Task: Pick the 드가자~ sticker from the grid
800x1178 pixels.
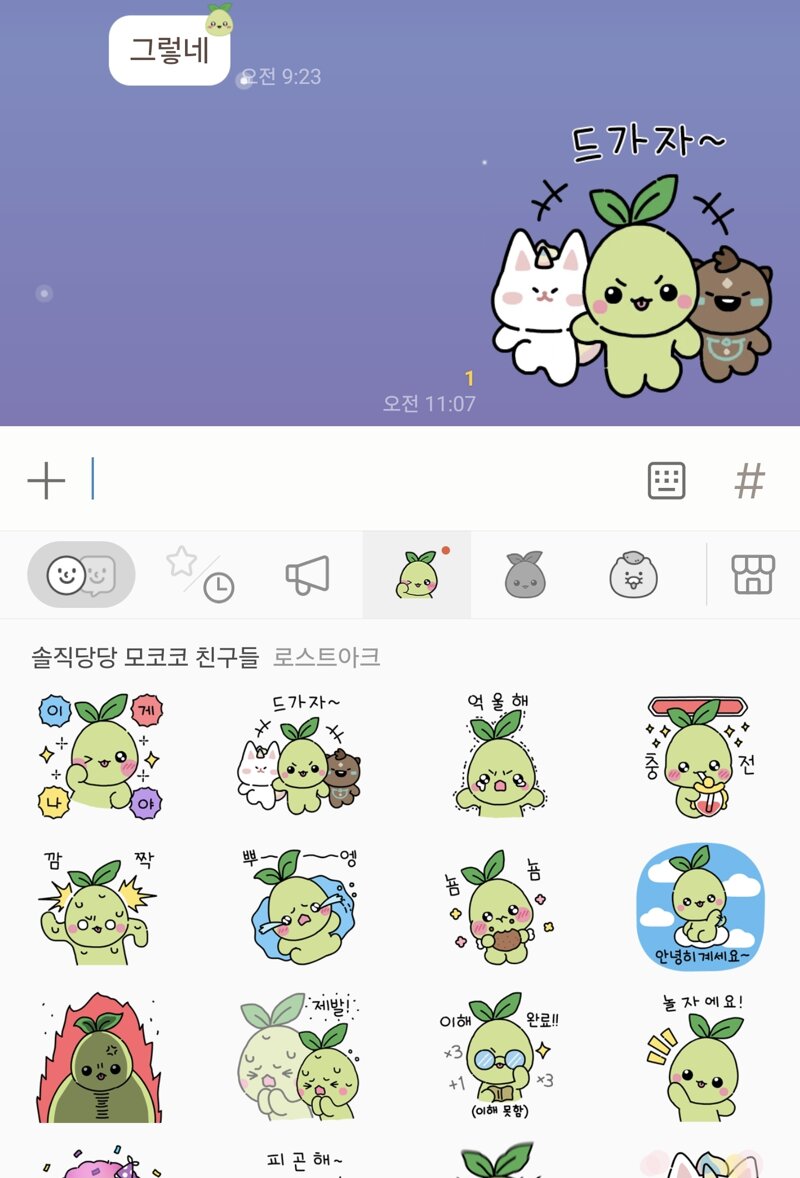Action: pos(299,755)
